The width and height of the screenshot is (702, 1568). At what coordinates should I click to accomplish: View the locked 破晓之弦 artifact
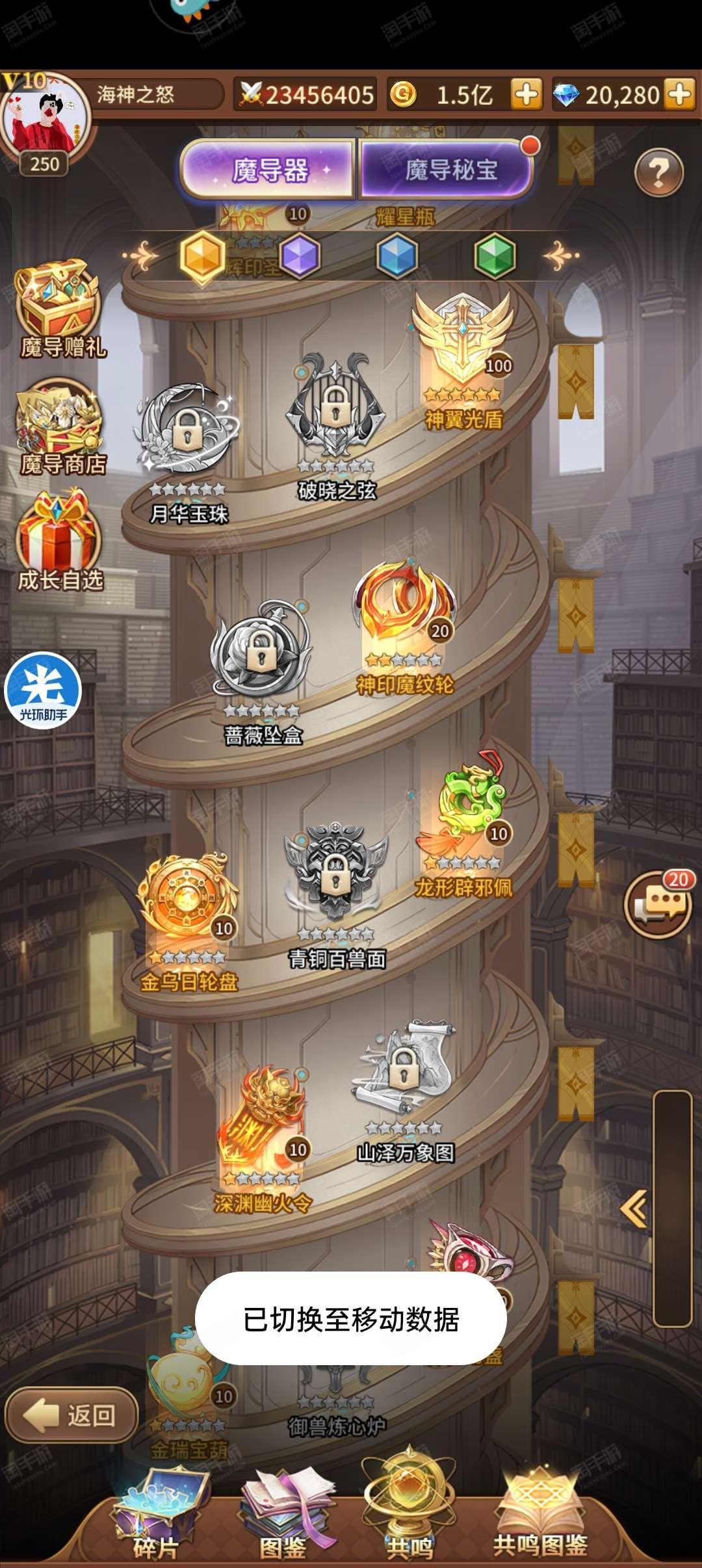336,426
